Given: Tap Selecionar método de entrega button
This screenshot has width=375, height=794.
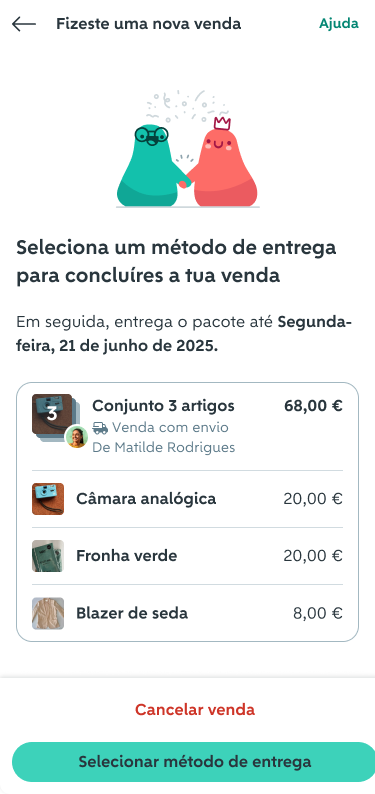Looking at the screenshot, I should pos(195,762).
